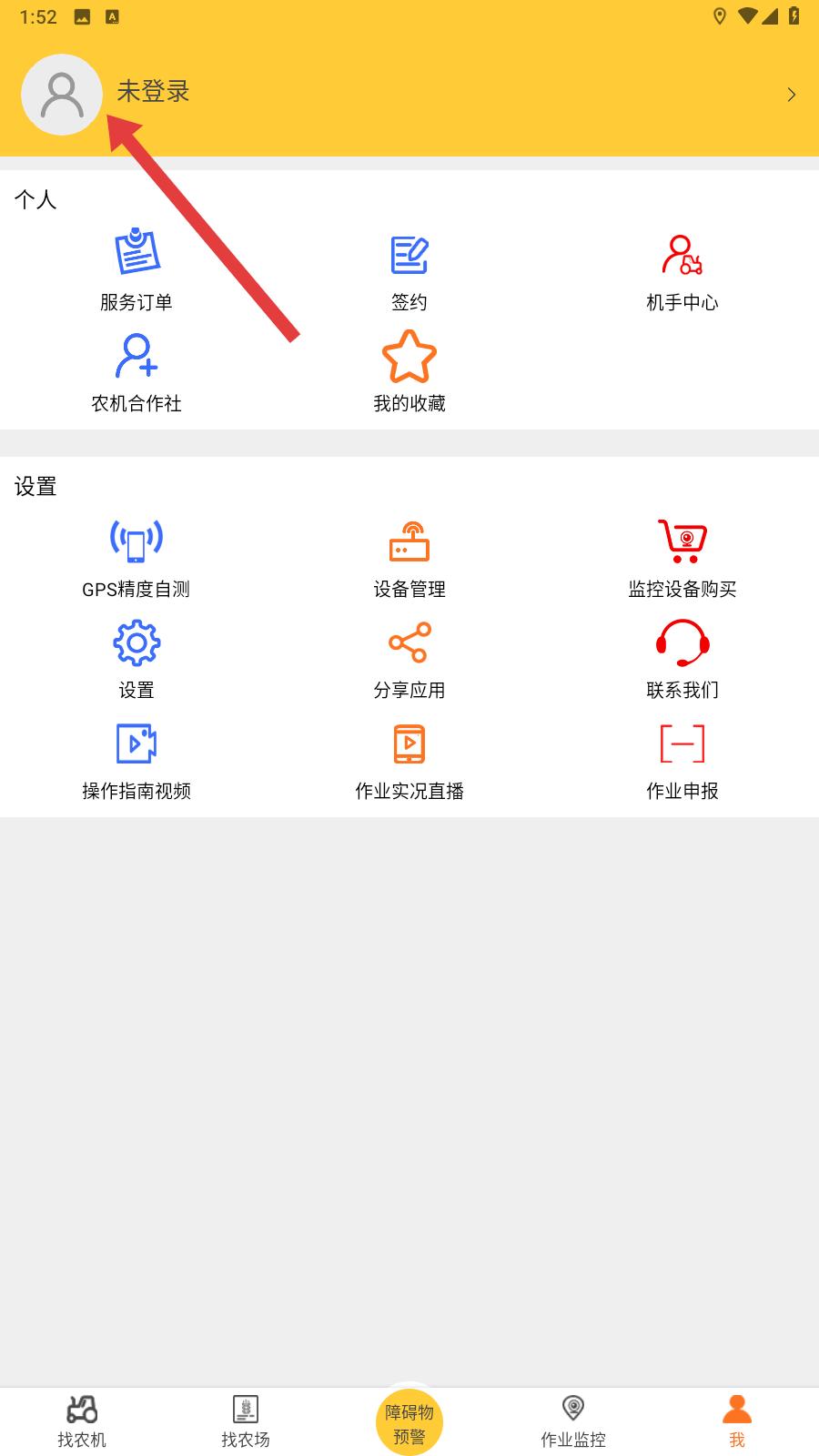The image size is (819, 1456).
Task: Open 作业申报
Action: point(682,759)
